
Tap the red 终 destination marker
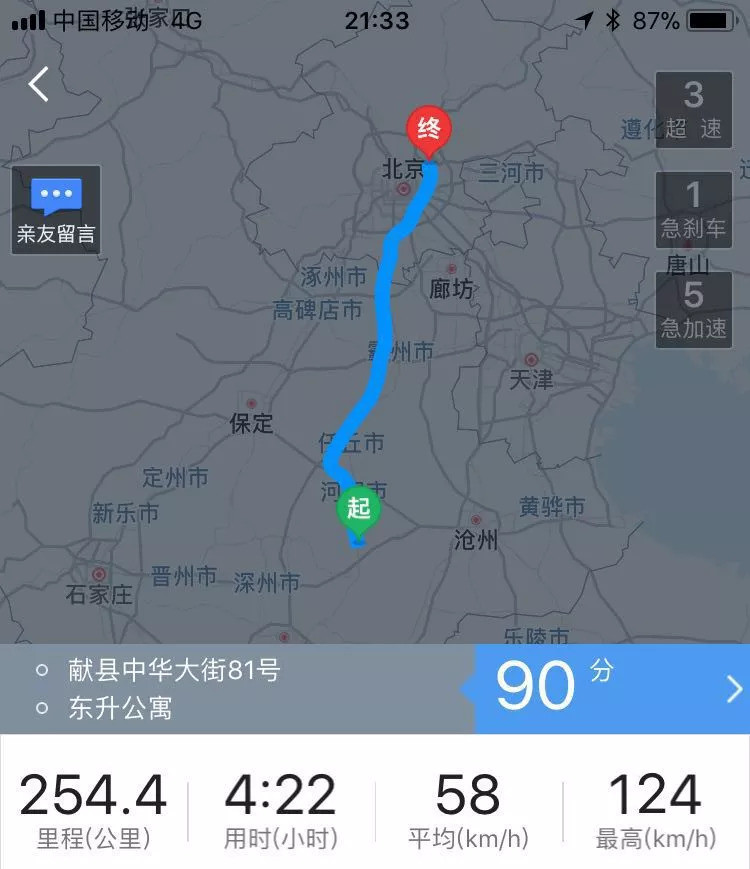point(429,130)
